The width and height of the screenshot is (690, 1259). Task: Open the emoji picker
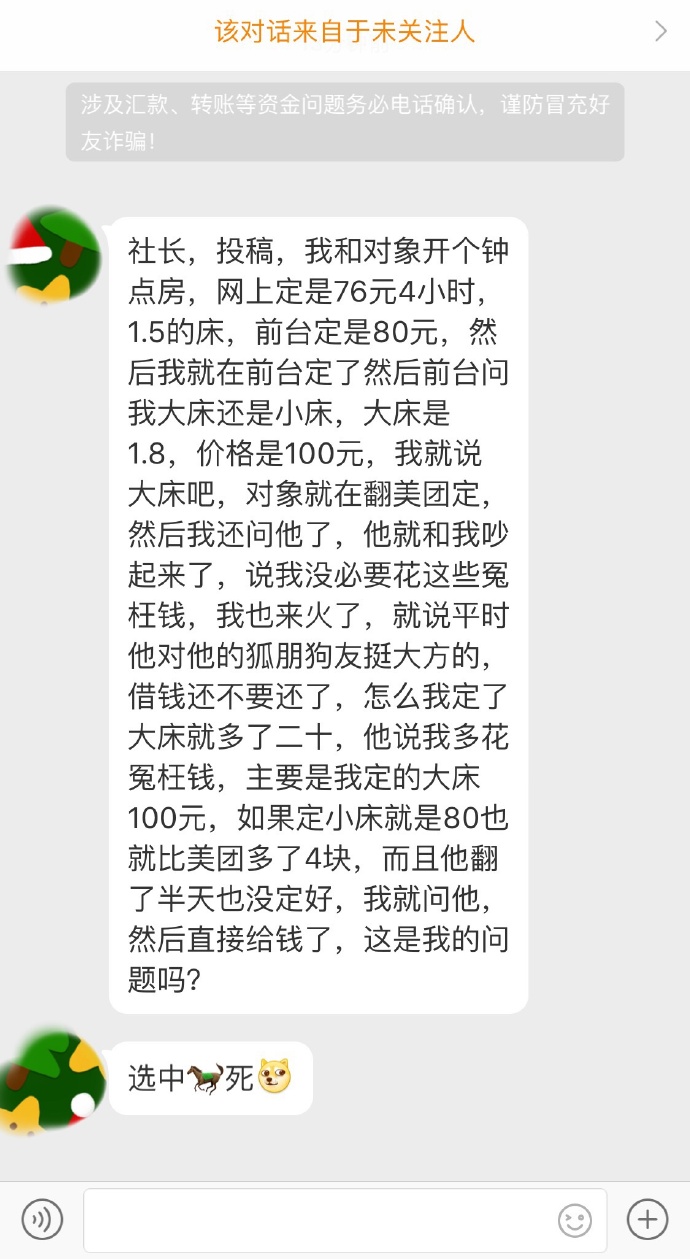574,1220
